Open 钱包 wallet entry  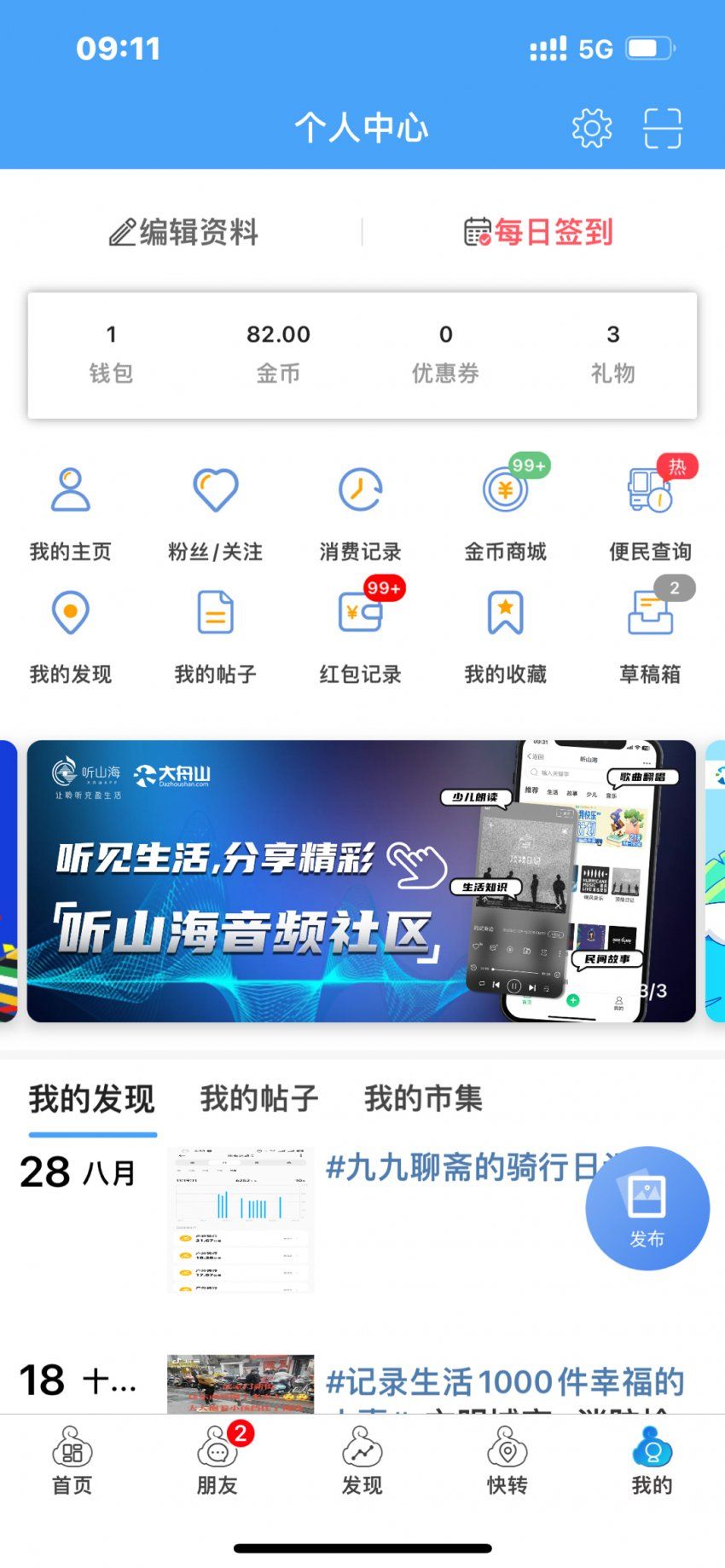[111, 354]
